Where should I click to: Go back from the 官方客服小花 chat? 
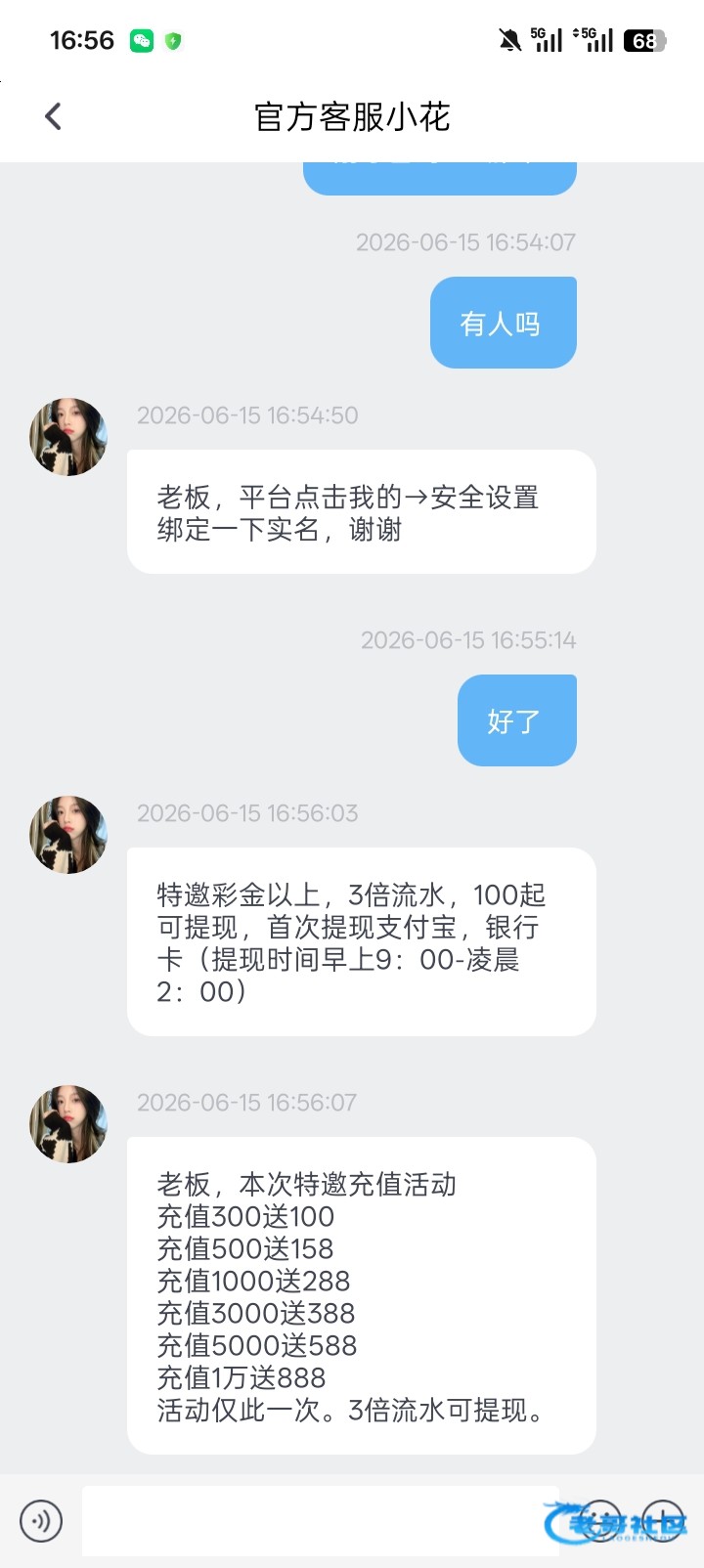(54, 117)
